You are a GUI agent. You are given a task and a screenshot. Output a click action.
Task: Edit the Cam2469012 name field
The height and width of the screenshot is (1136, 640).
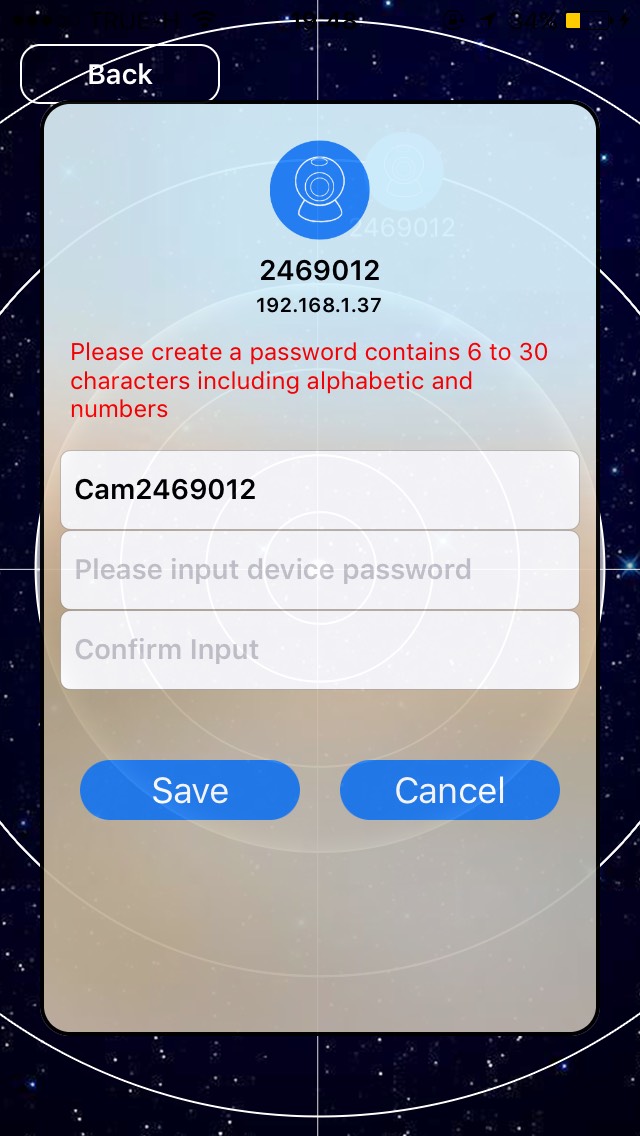pyautogui.click(x=320, y=489)
